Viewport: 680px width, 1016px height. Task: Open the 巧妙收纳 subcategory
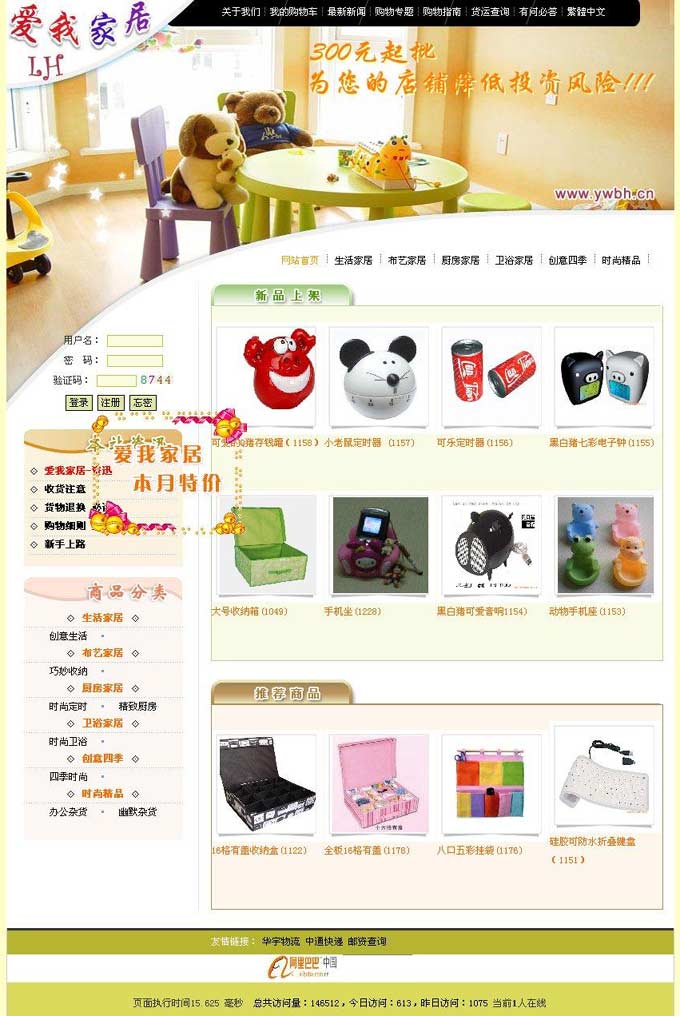click(68, 671)
